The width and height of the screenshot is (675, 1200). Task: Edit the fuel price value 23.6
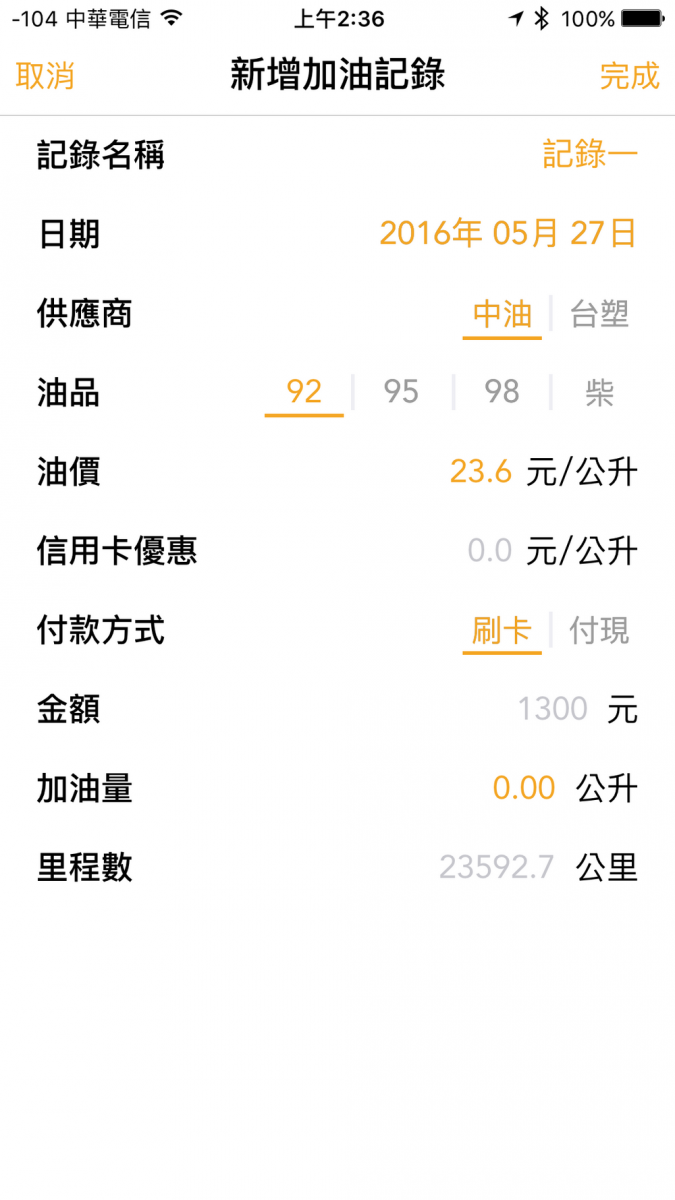(x=481, y=471)
